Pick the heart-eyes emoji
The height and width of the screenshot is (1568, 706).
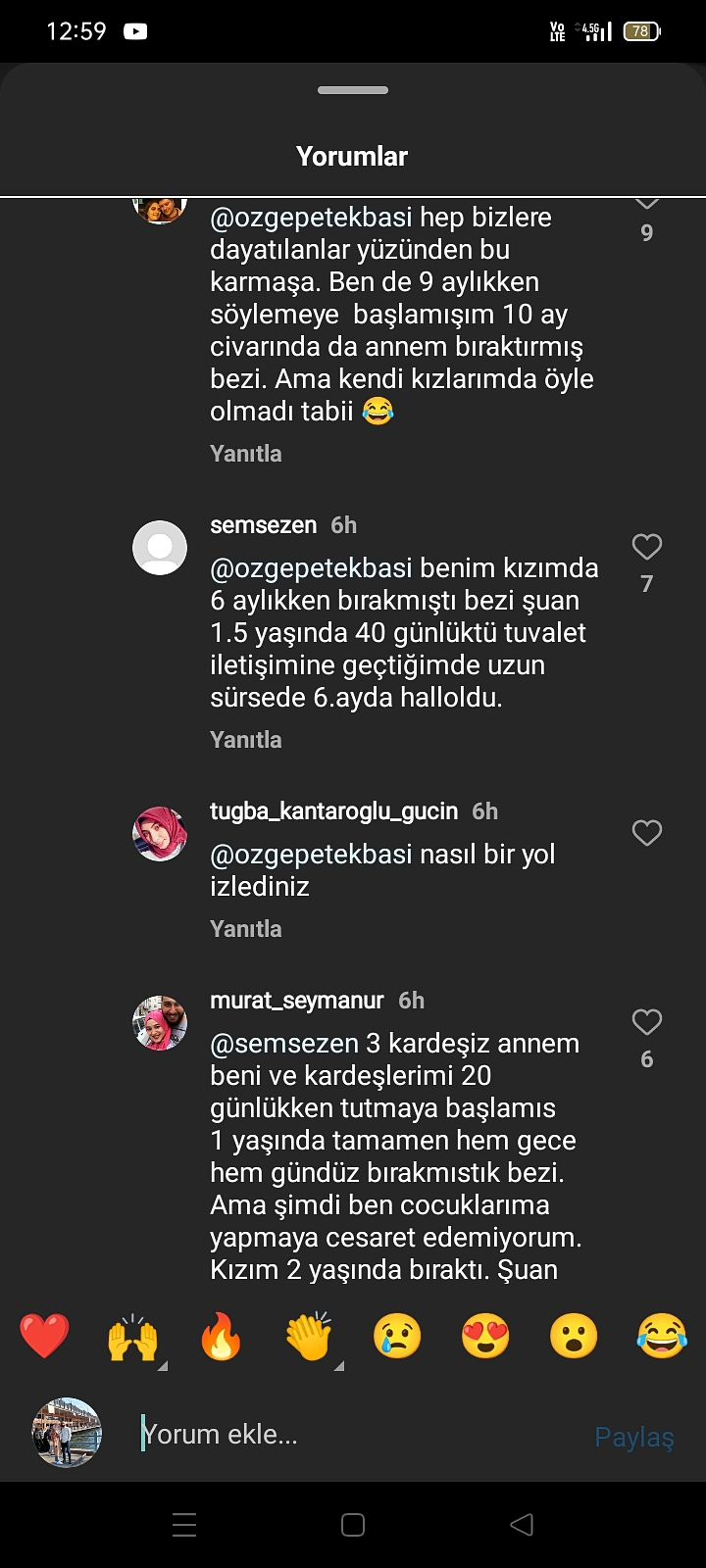(485, 1336)
